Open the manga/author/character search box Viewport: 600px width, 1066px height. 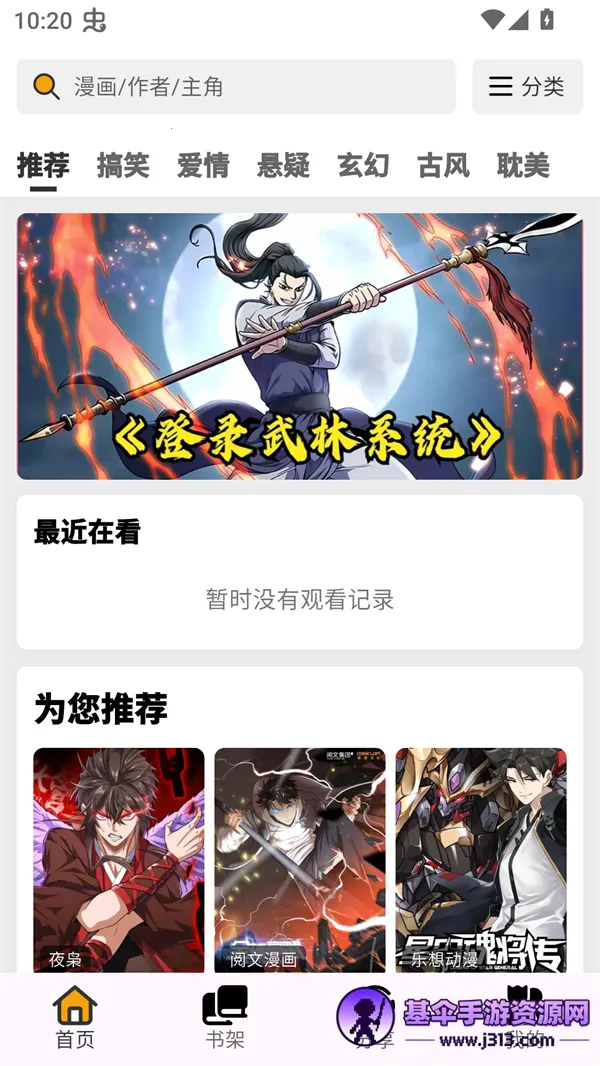pyautogui.click(x=235, y=87)
